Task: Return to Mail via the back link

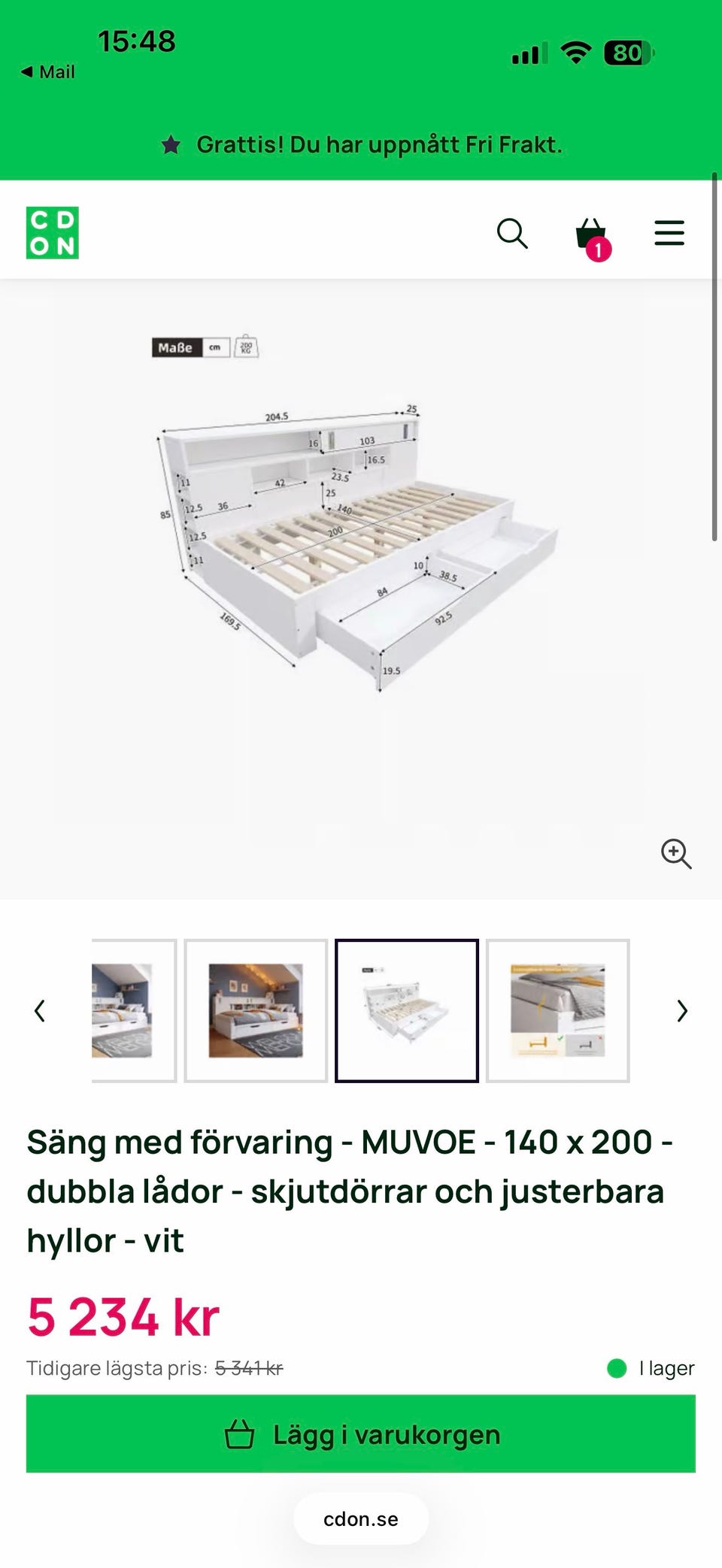Action: click(48, 72)
